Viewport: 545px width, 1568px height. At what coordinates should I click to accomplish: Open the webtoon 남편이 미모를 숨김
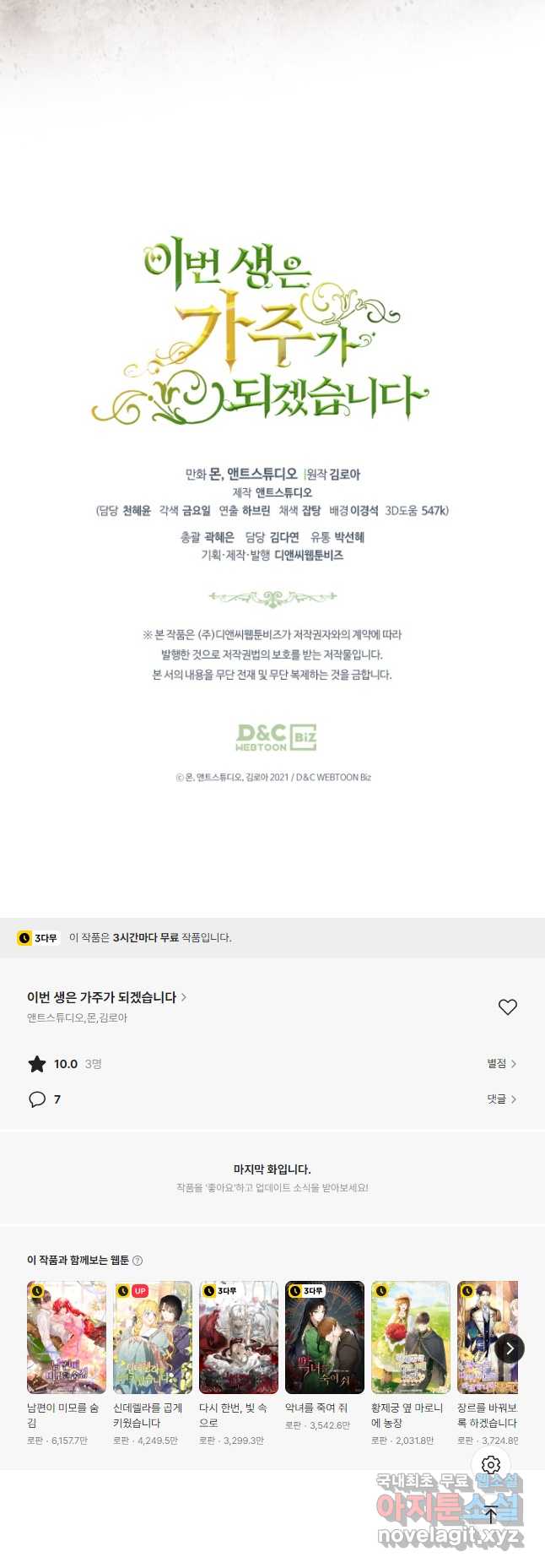pyautogui.click(x=67, y=1337)
